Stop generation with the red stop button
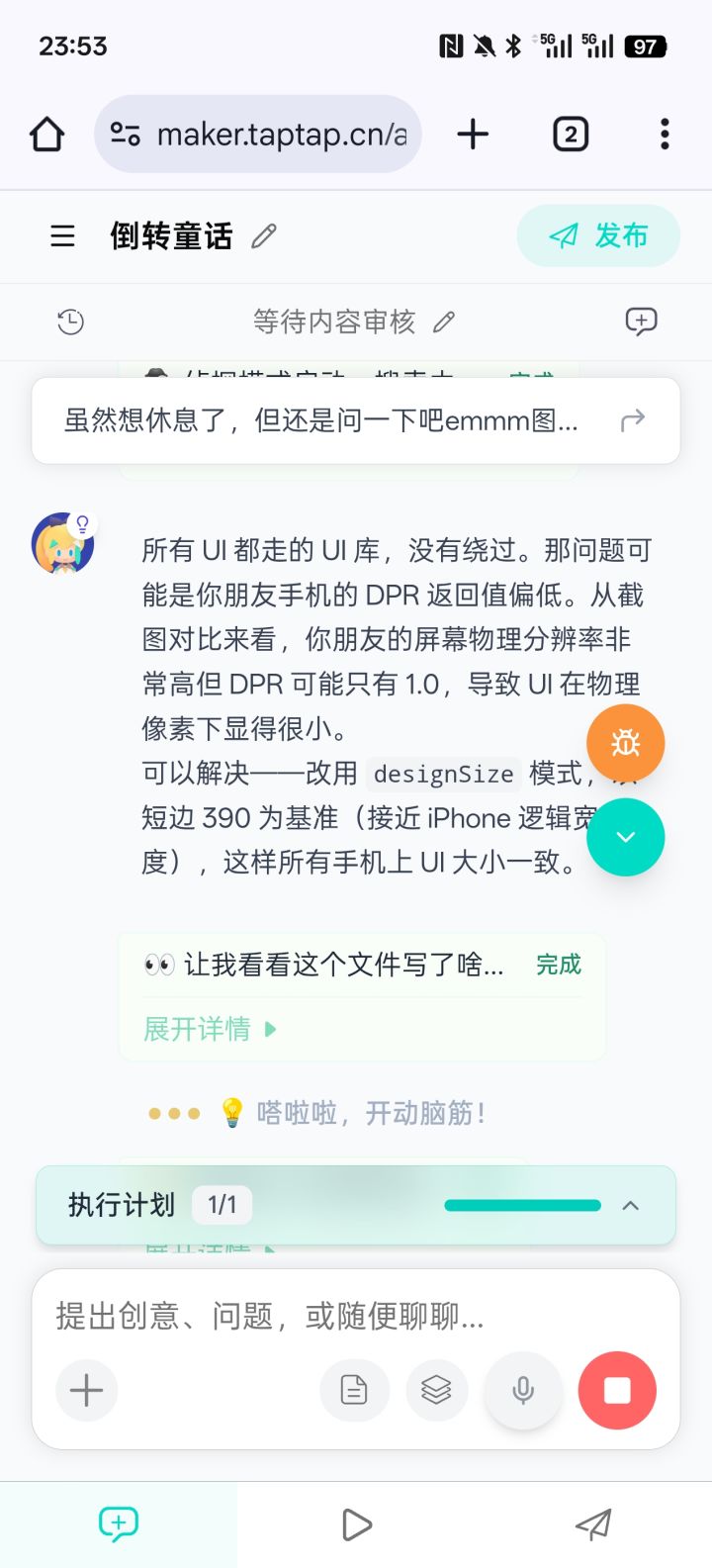712x1568 pixels. [616, 1390]
